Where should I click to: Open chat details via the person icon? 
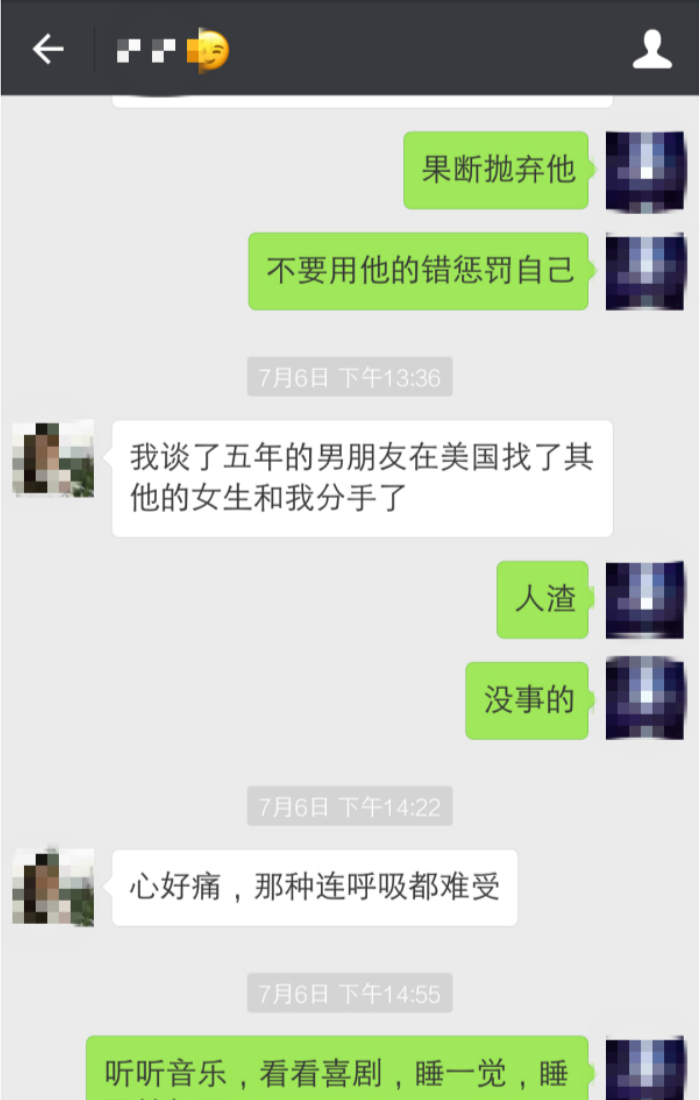pos(652,49)
